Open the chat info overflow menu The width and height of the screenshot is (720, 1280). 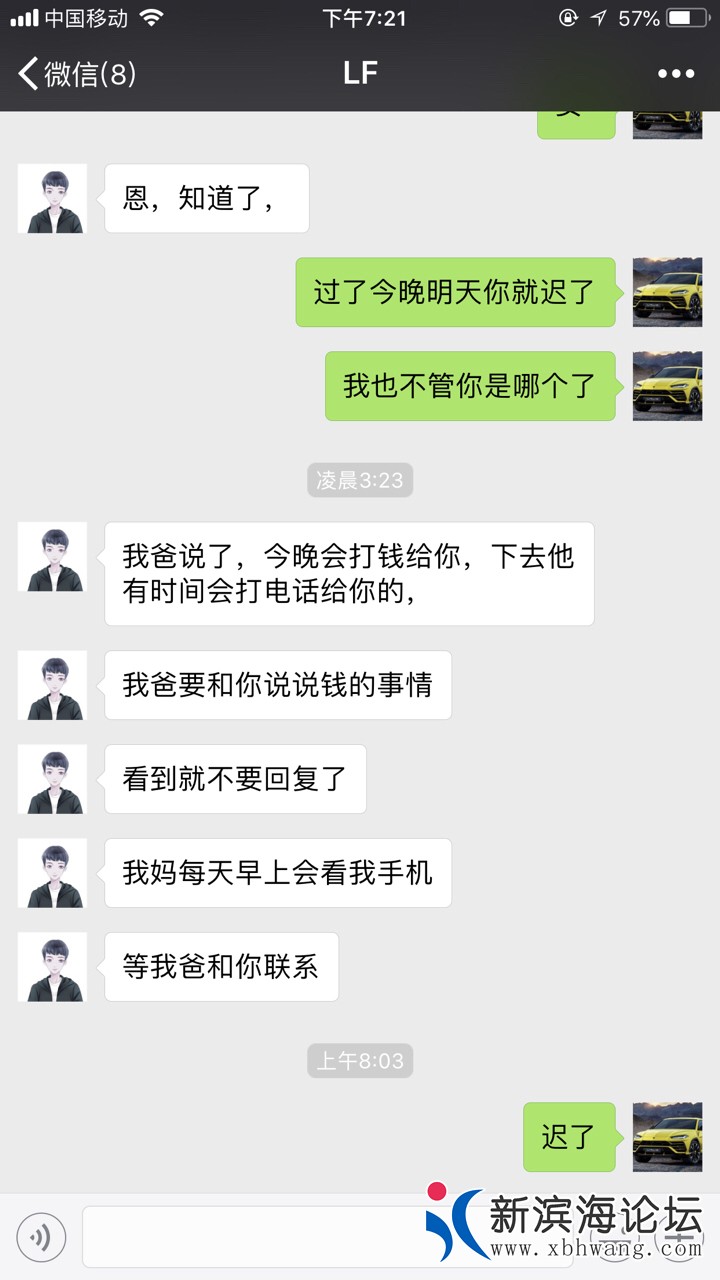[x=675, y=74]
